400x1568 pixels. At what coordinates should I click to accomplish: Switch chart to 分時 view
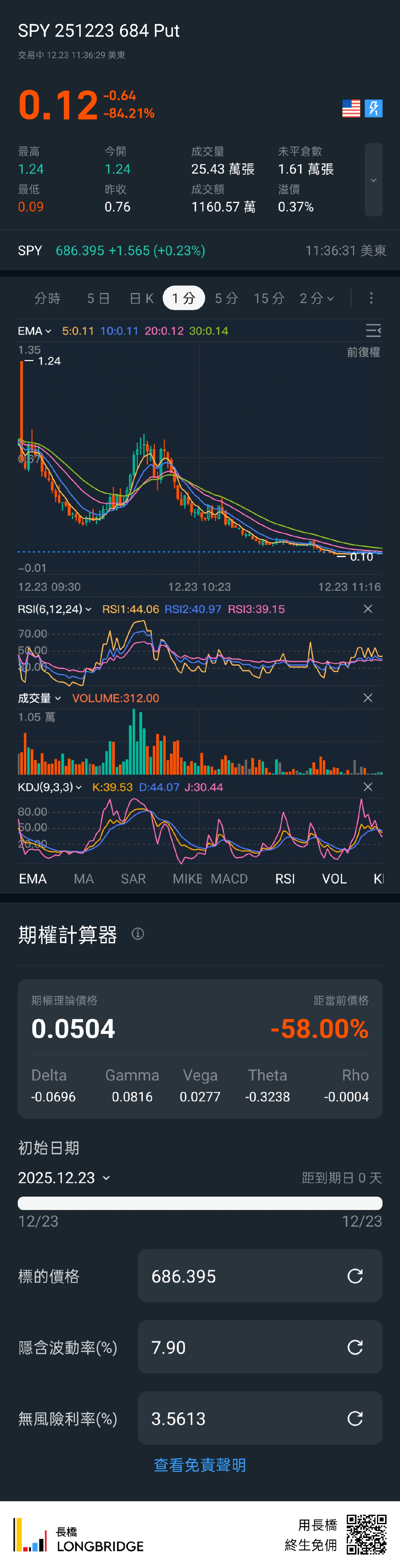(47, 298)
